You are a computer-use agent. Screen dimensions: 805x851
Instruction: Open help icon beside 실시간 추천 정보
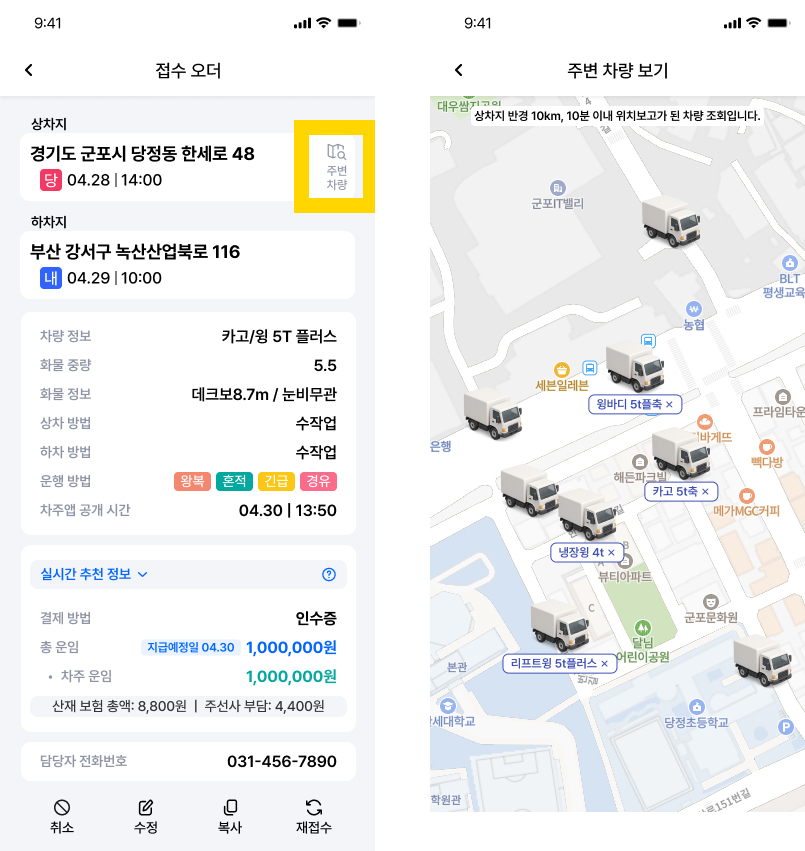coord(328,574)
